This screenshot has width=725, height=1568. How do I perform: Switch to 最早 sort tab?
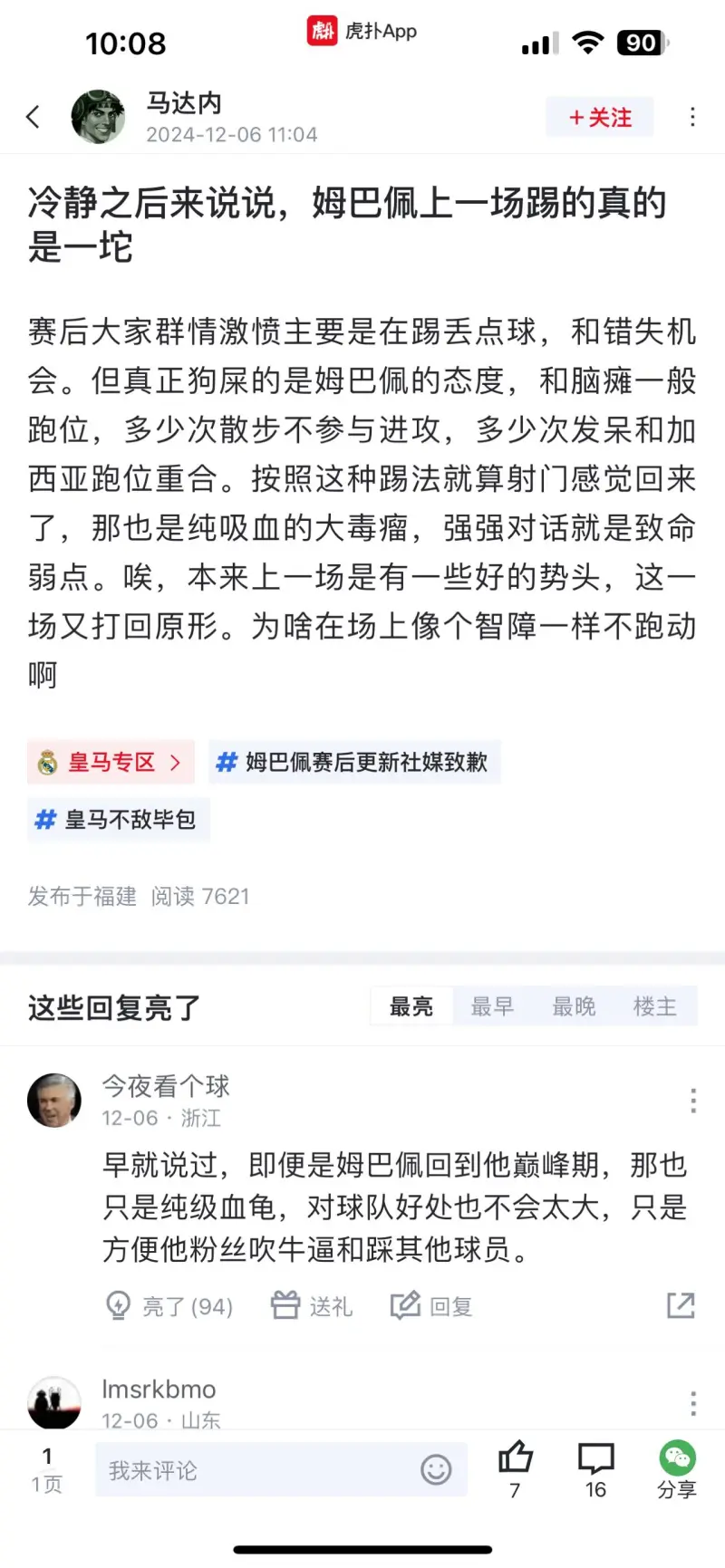pyautogui.click(x=492, y=1006)
